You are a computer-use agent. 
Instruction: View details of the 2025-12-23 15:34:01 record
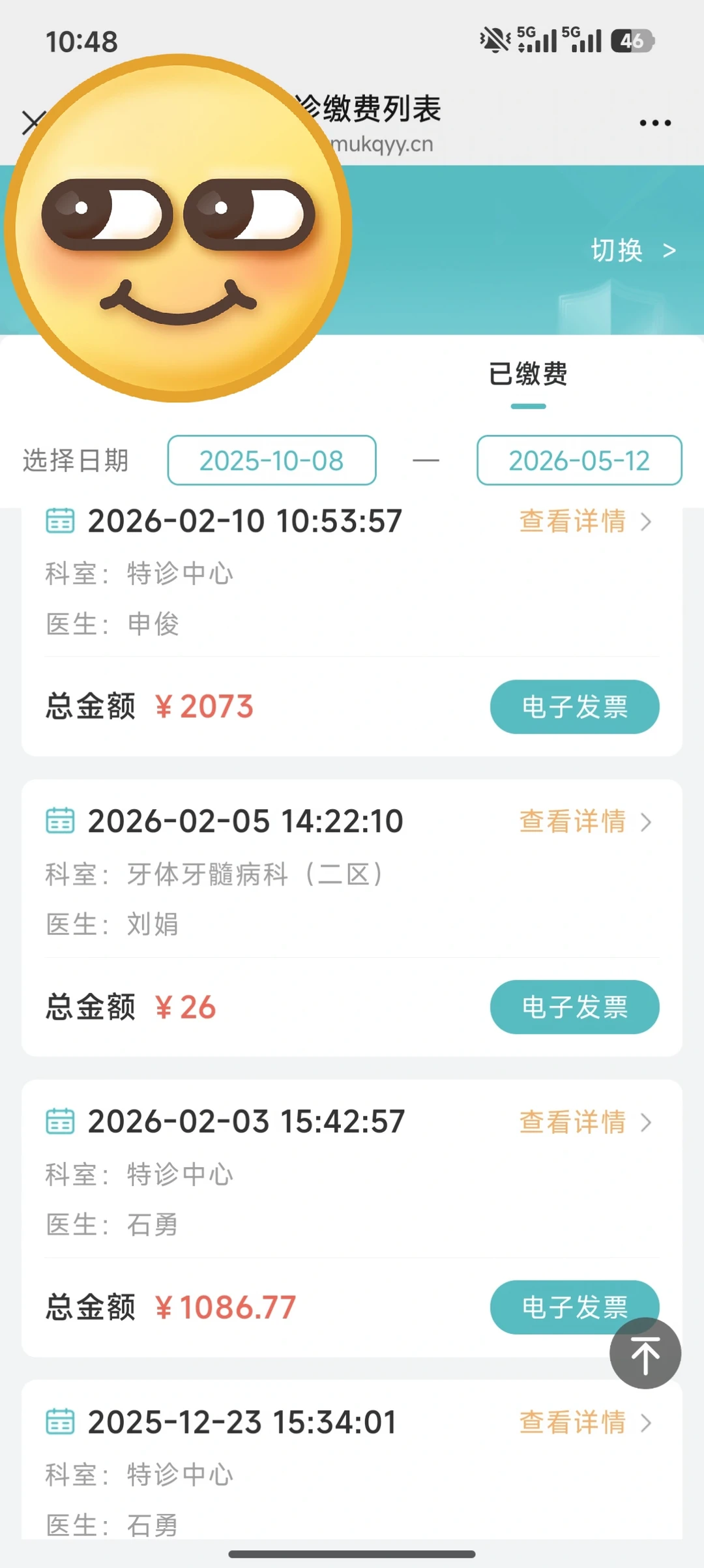pyautogui.click(x=585, y=1423)
